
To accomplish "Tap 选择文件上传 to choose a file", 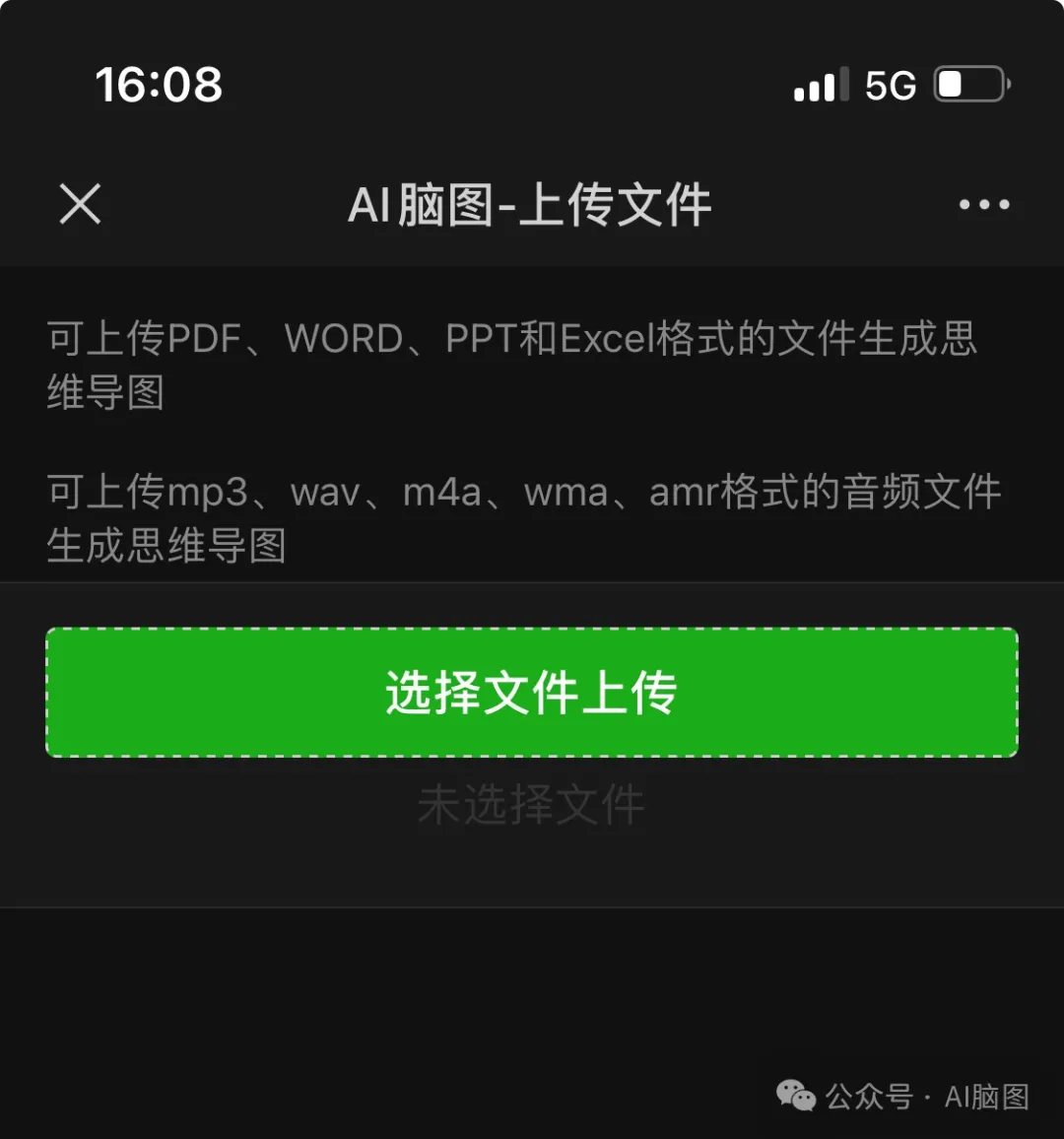I will click(x=531, y=693).
